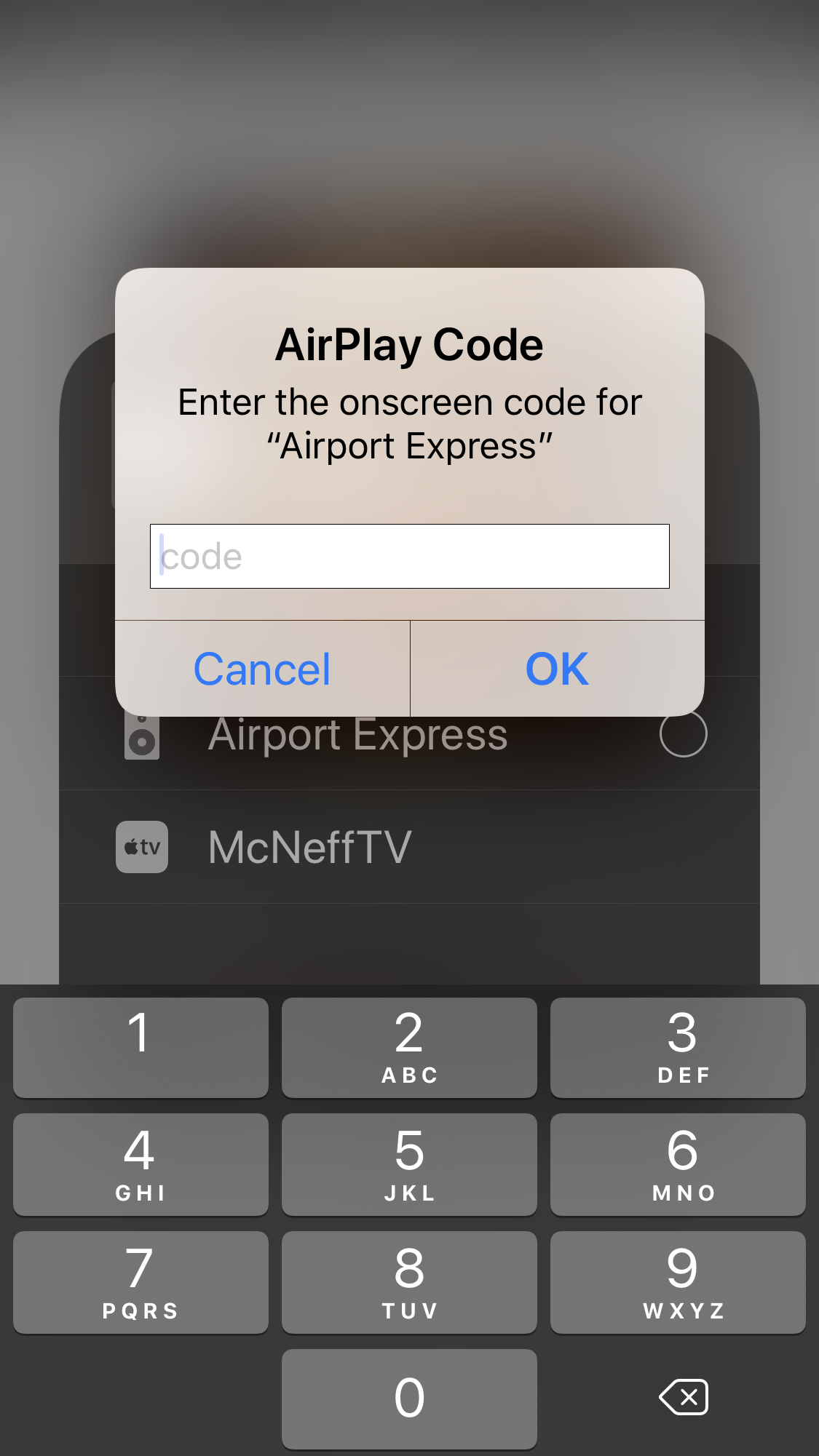Tap the AirPlay code input field
The height and width of the screenshot is (1456, 819).
[409, 556]
